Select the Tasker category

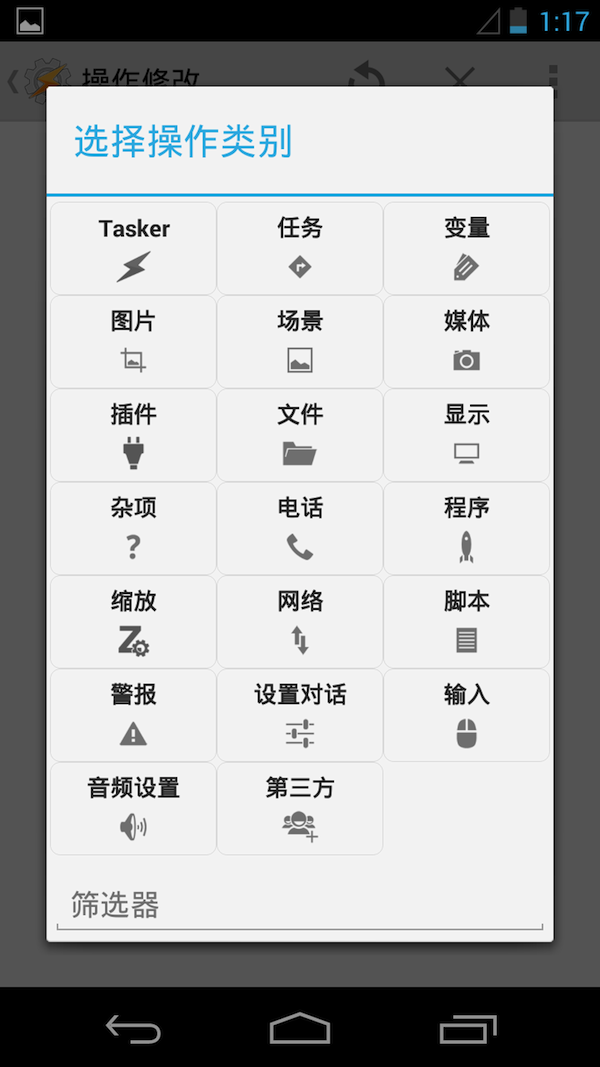point(133,248)
